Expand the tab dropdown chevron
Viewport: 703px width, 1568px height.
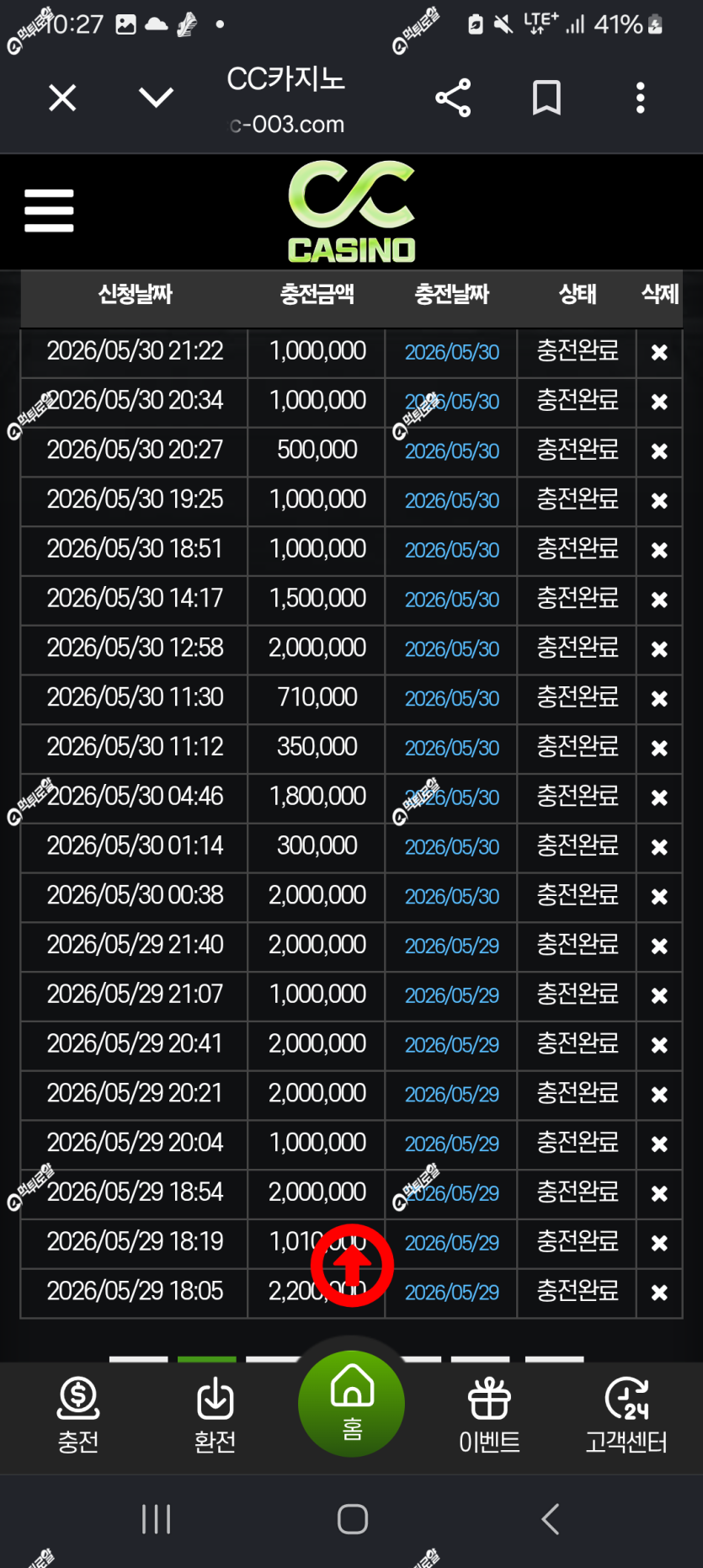coord(156,98)
